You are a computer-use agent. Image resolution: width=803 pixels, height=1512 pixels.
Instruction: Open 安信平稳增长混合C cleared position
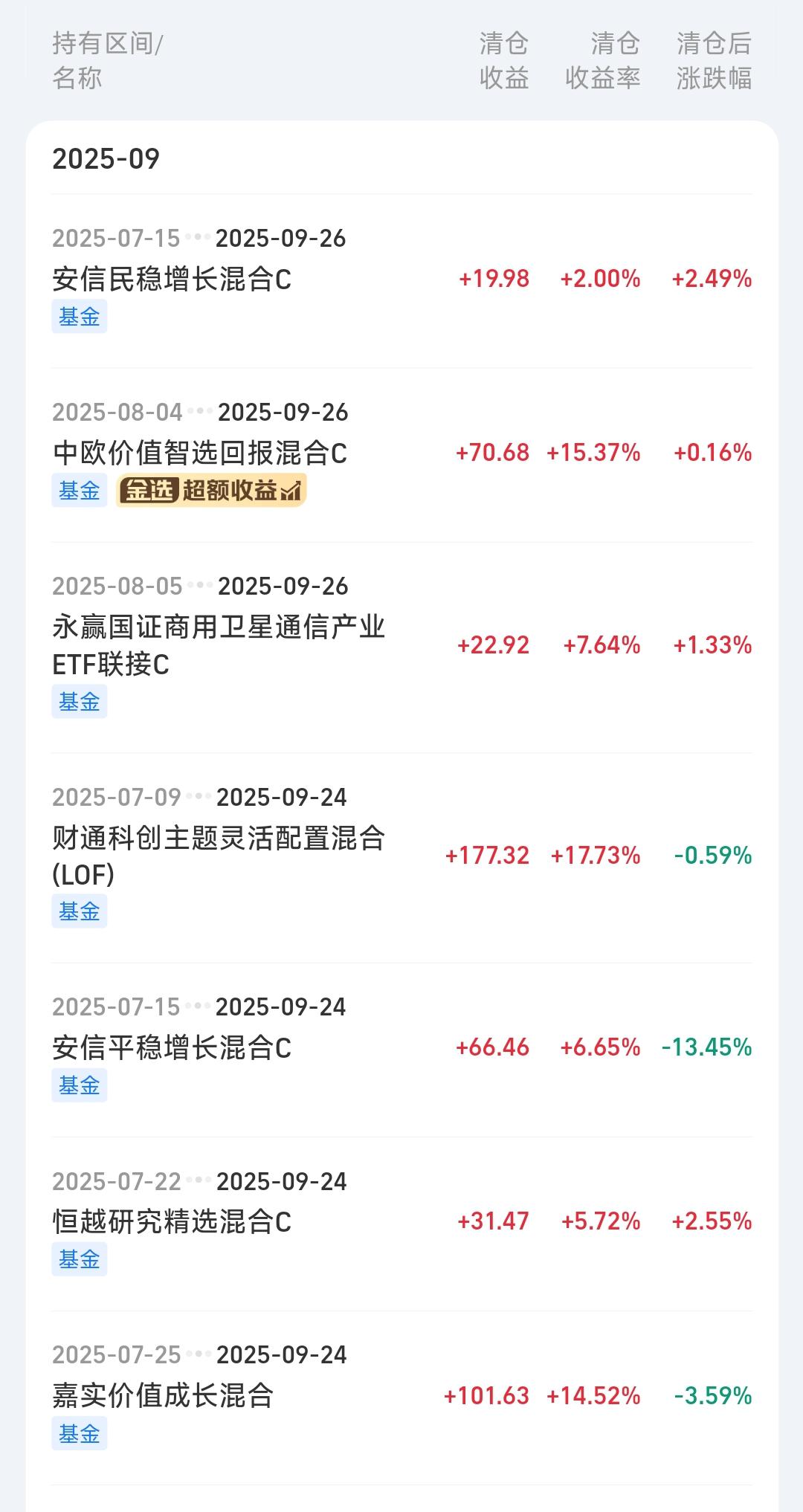[x=172, y=1048]
